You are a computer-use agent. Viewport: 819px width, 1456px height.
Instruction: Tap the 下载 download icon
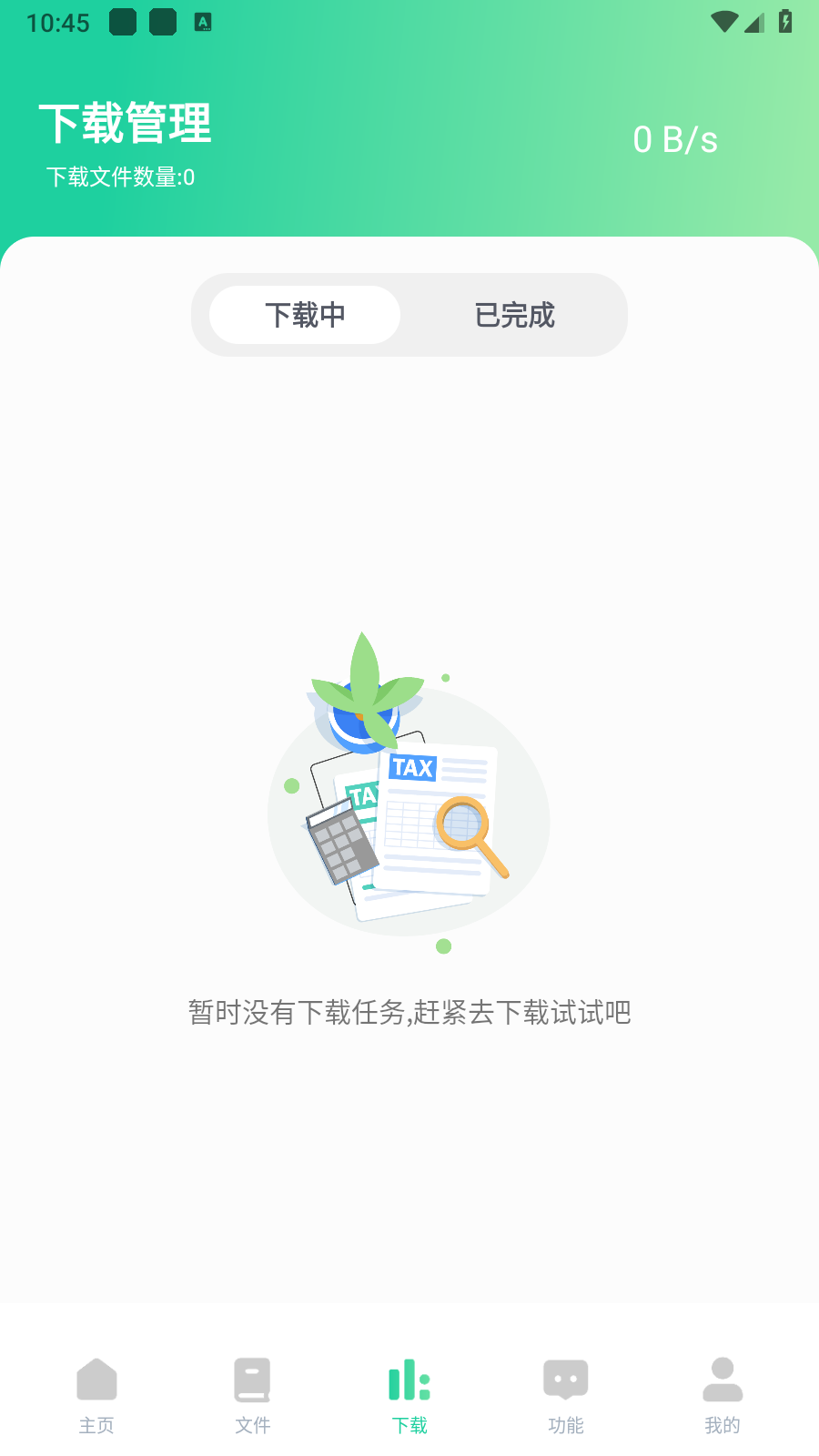(x=408, y=1379)
